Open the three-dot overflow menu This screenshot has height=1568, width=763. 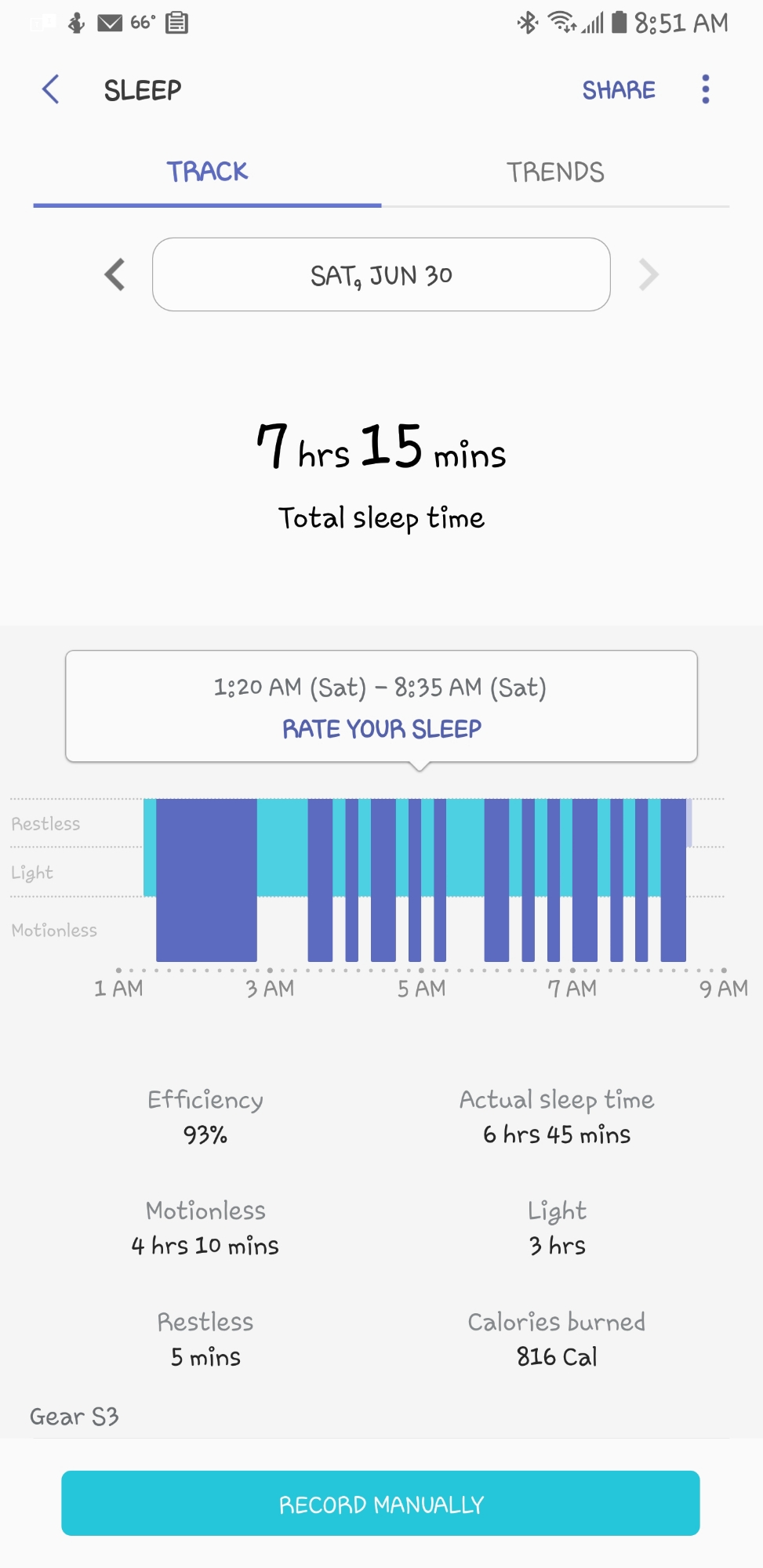(x=705, y=89)
